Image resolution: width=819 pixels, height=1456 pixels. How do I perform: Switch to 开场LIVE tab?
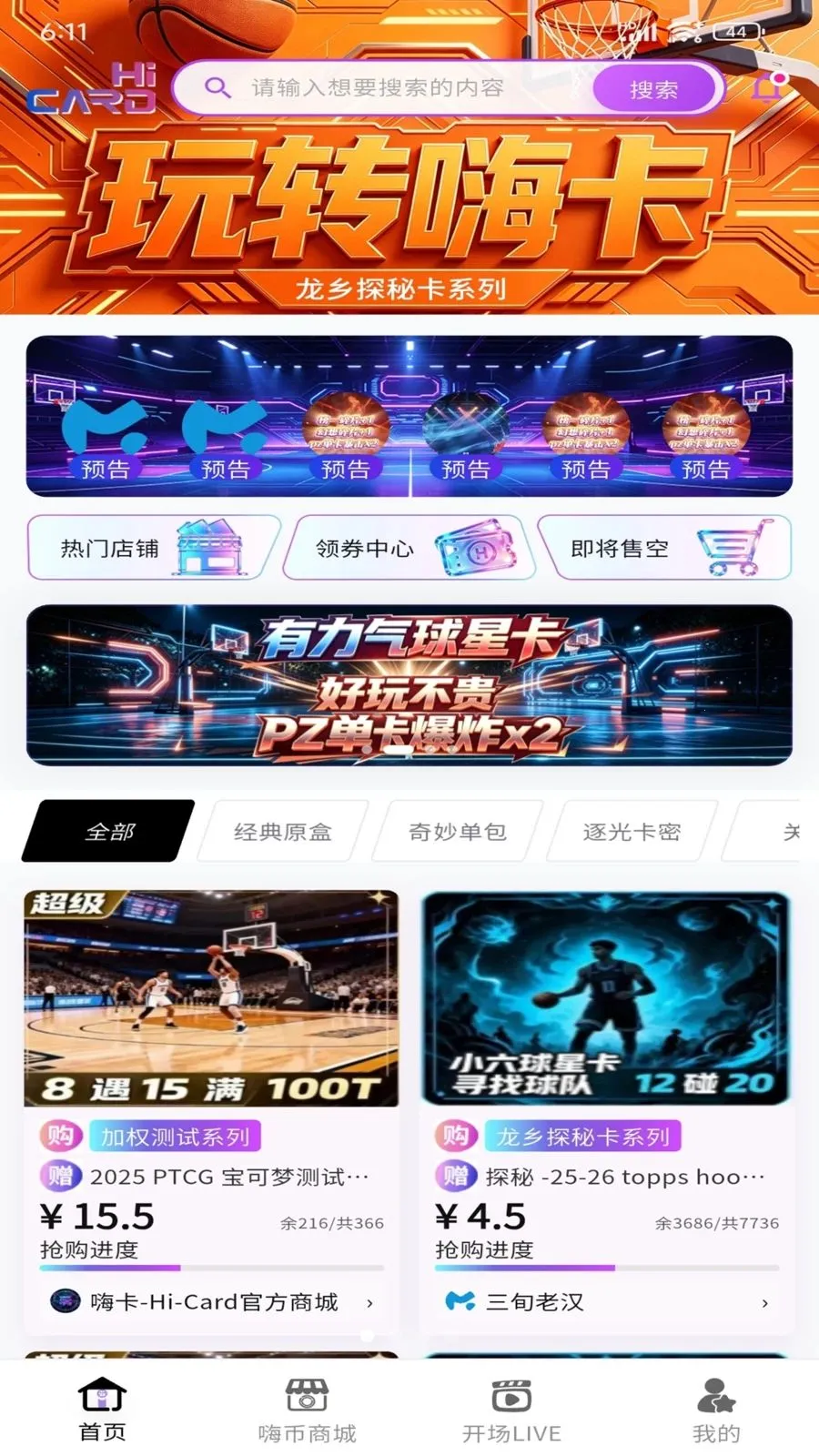point(511,1410)
